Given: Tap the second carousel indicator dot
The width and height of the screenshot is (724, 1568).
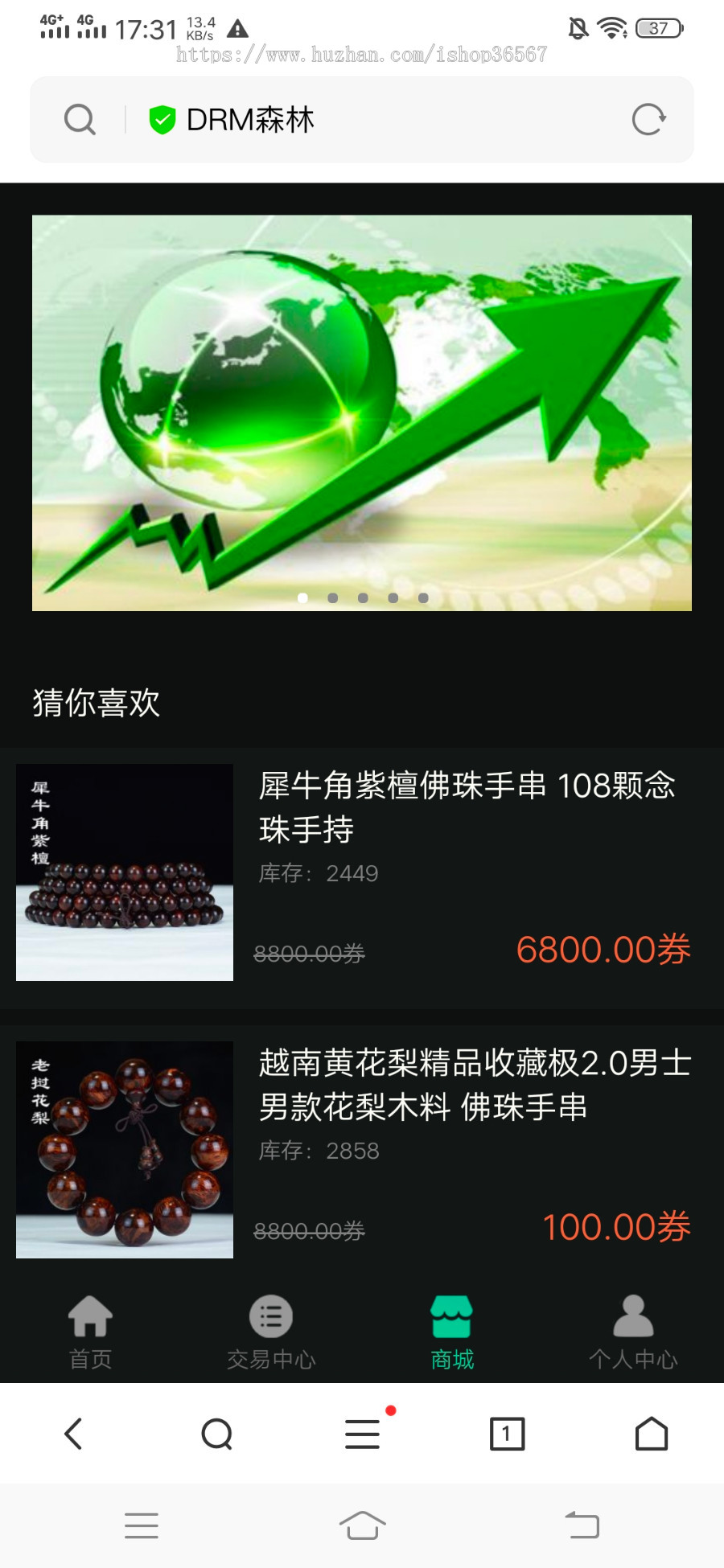Looking at the screenshot, I should click(331, 597).
